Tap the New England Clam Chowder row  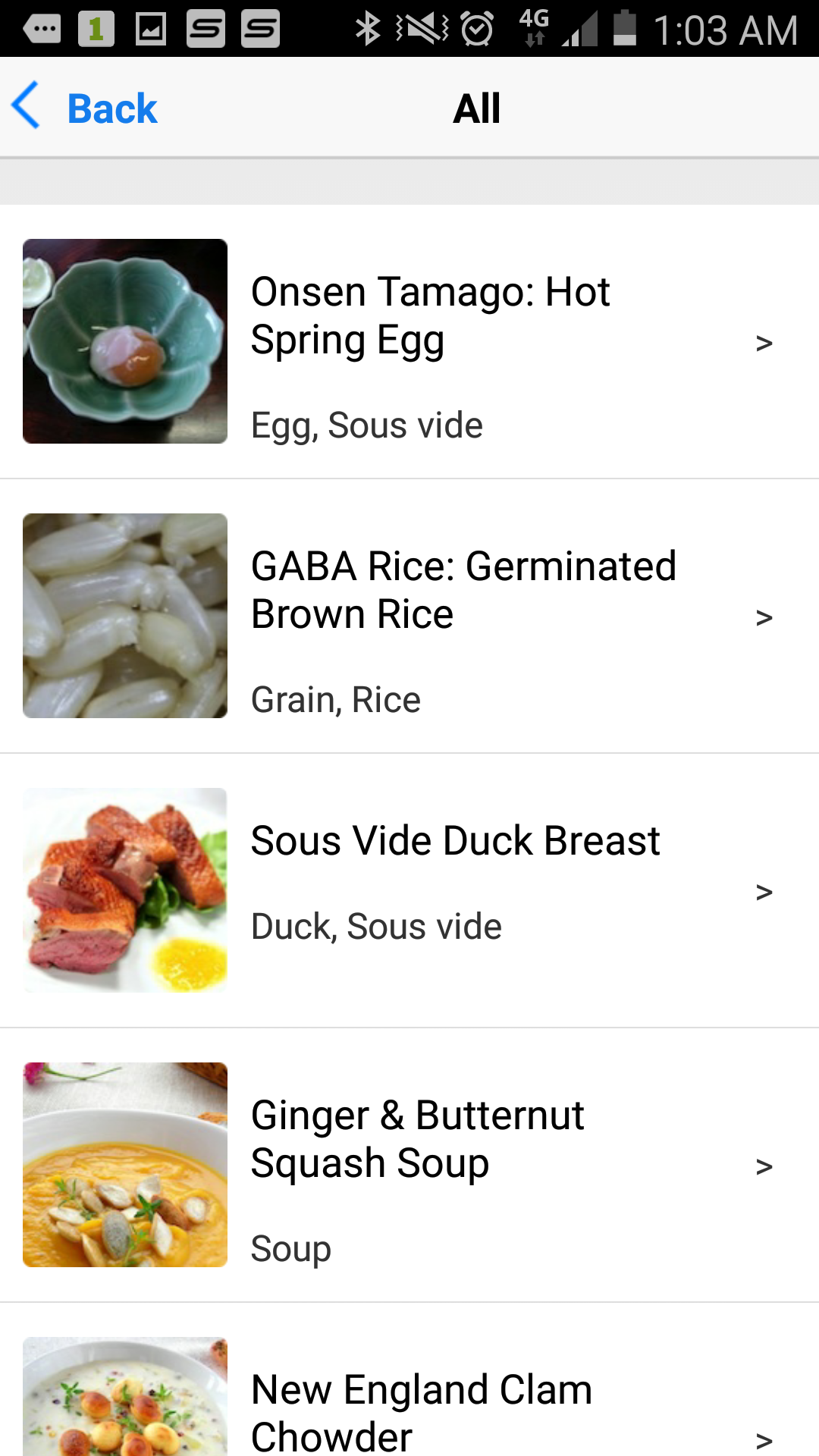point(422,1410)
